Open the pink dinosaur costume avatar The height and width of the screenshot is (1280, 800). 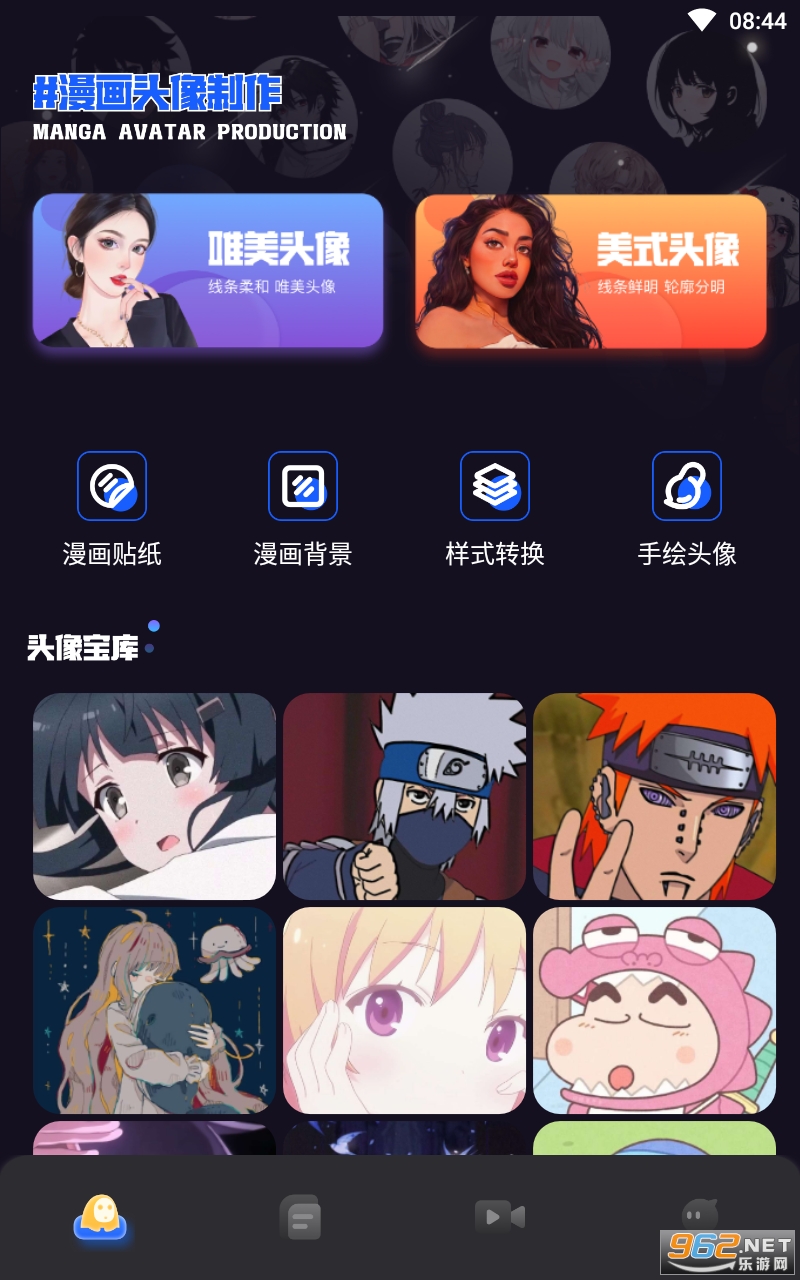[654, 1010]
